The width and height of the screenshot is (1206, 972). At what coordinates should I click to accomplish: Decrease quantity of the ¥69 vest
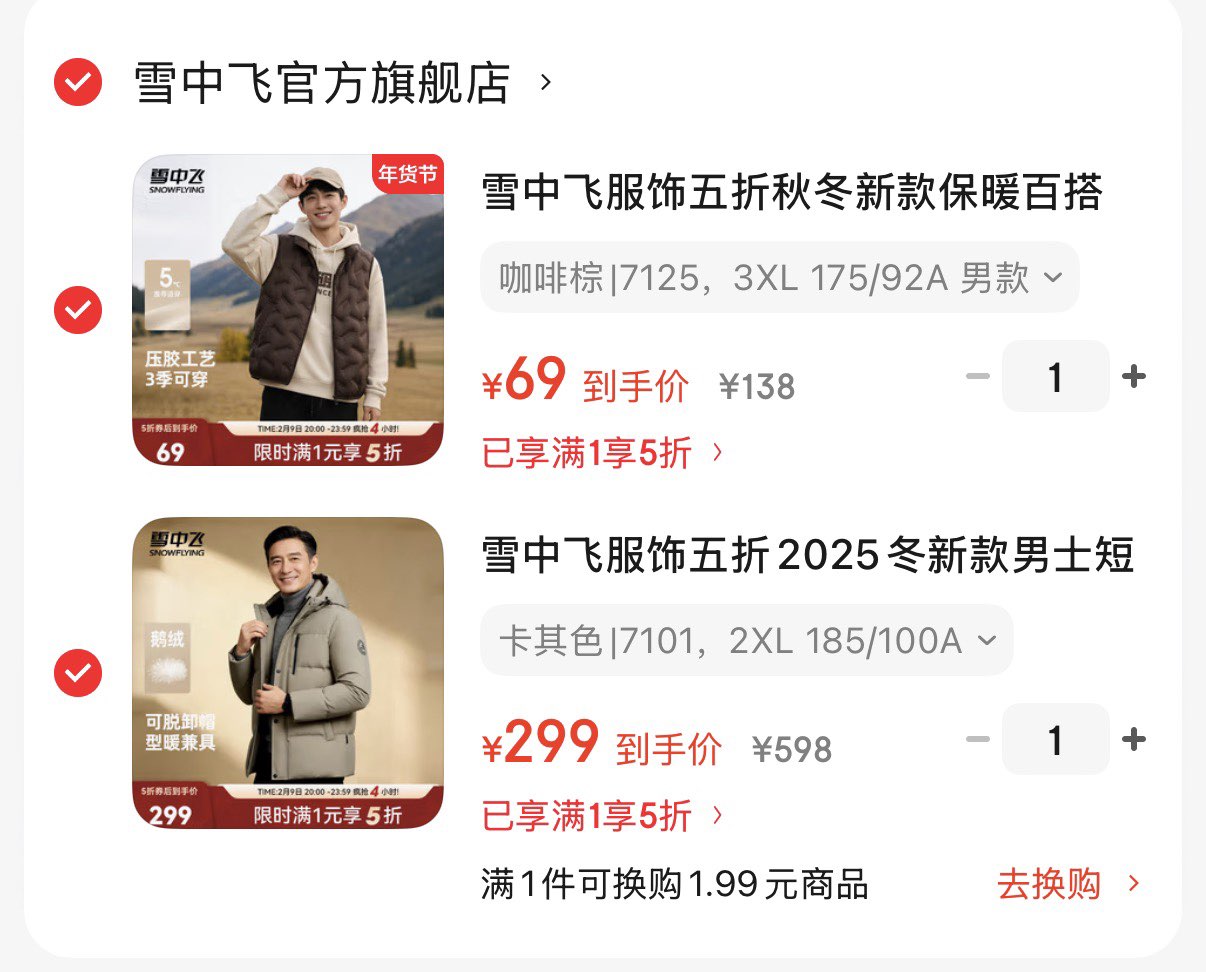pos(978,377)
